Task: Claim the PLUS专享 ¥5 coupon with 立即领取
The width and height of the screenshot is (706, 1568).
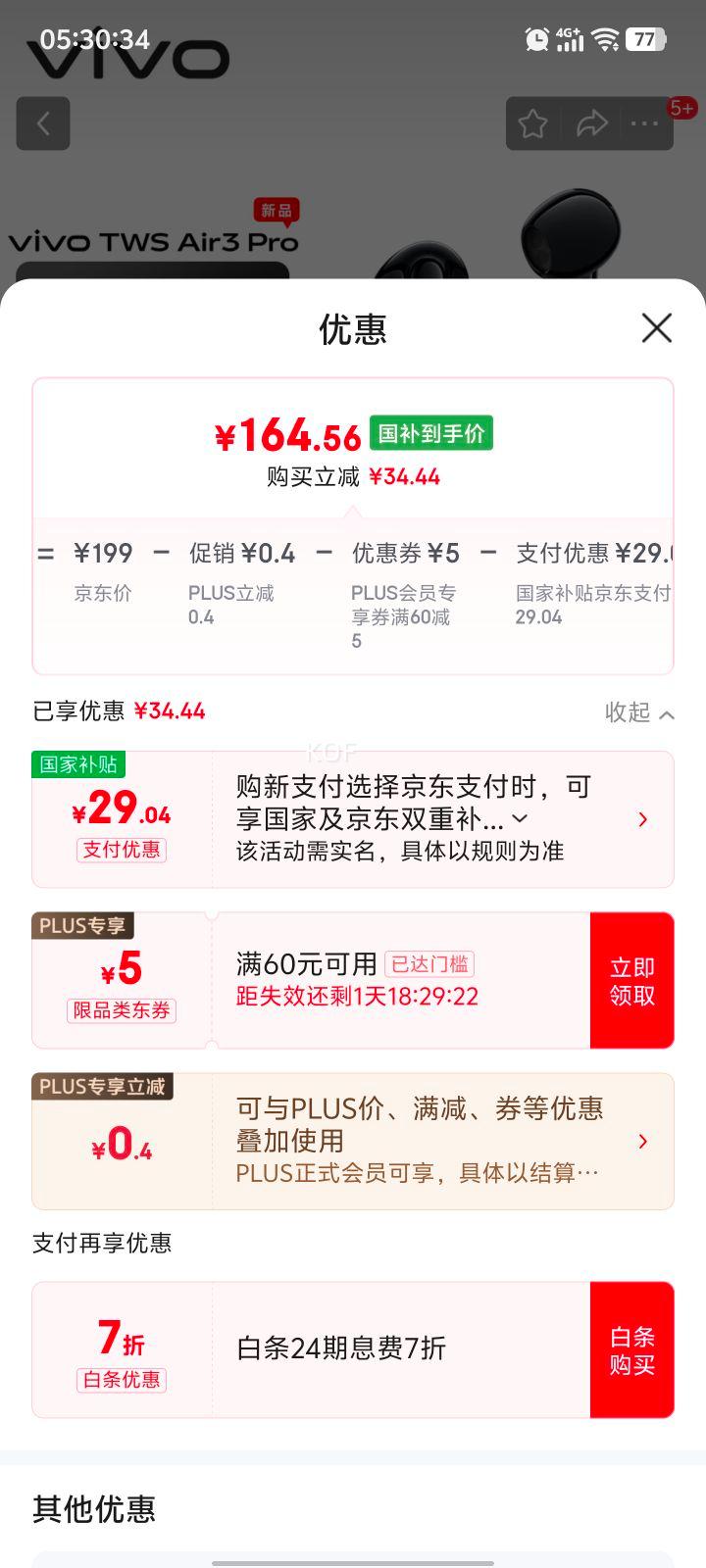Action: click(631, 981)
